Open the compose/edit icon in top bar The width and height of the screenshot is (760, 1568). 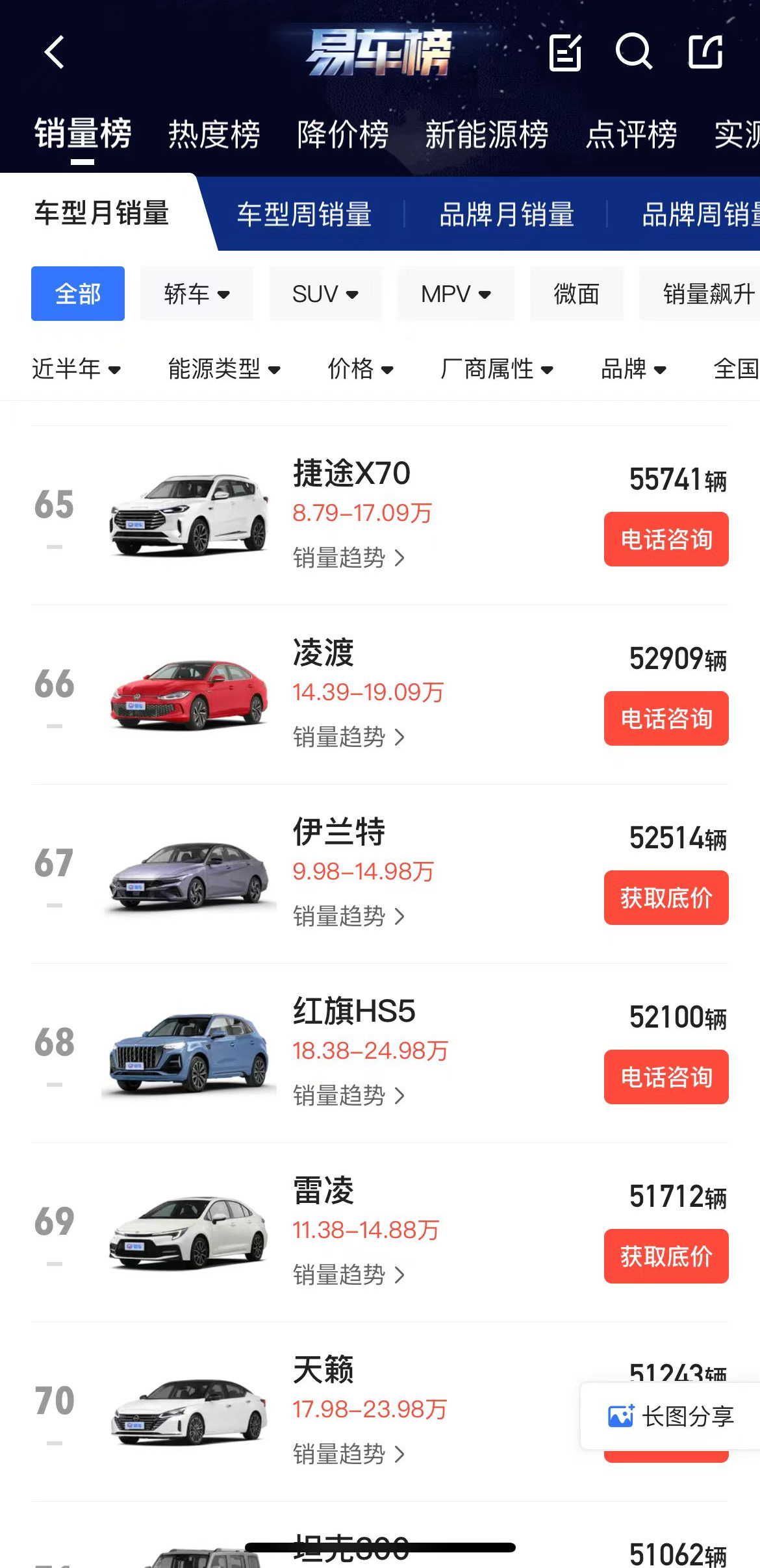pos(564,55)
